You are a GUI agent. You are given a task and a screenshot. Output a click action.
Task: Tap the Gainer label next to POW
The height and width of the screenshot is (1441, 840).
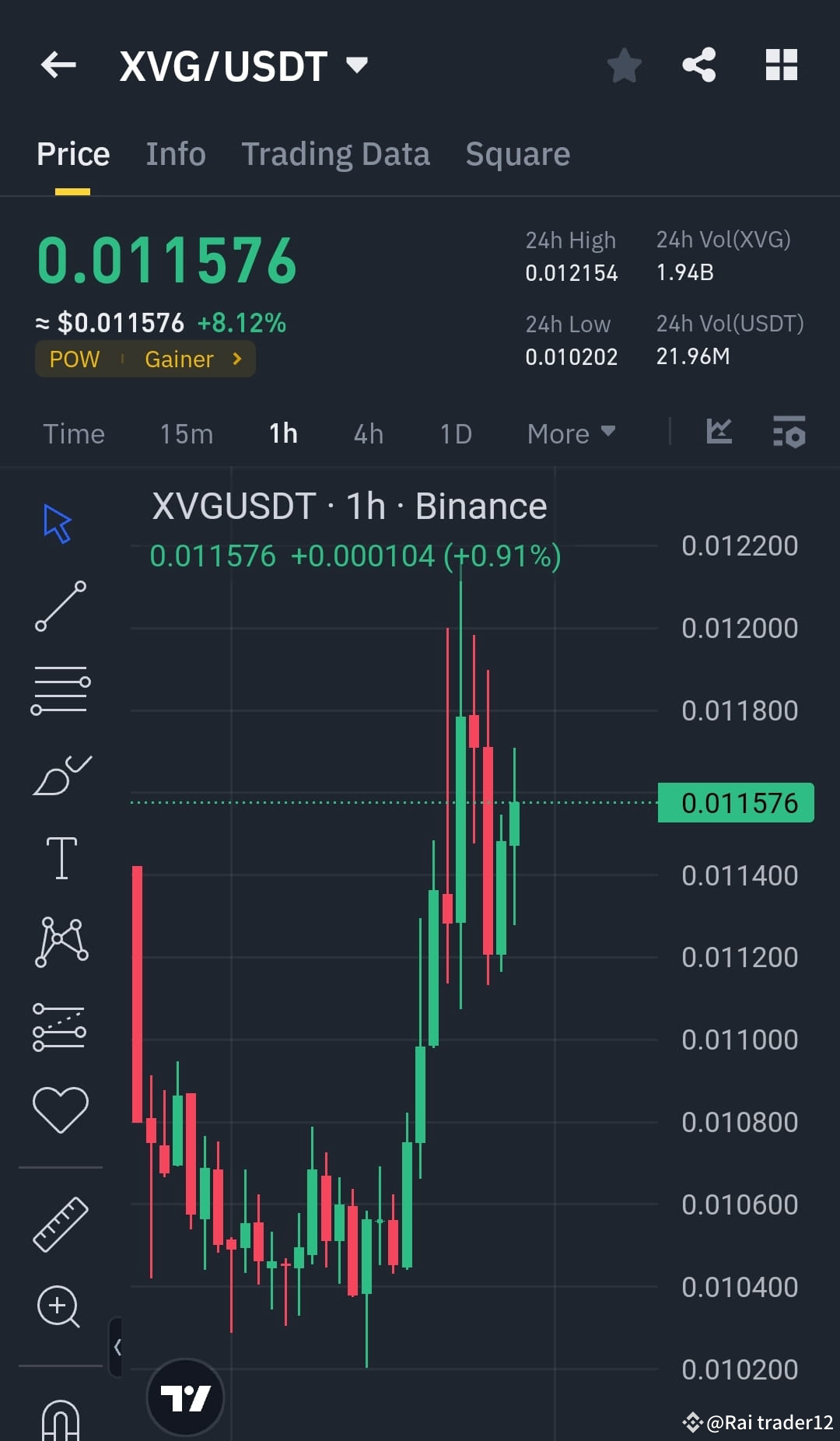pos(180,359)
